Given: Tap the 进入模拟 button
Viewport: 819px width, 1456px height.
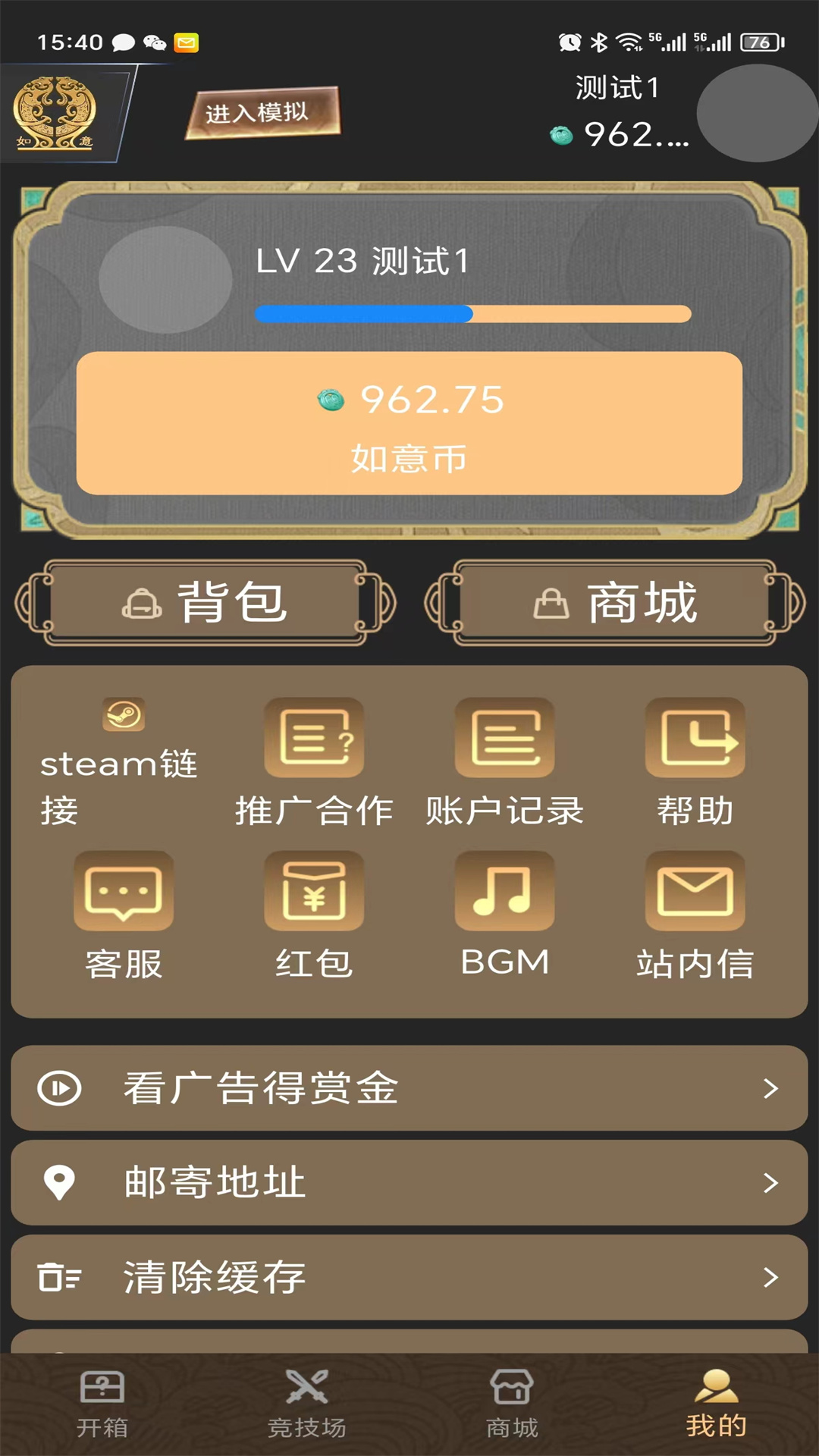Looking at the screenshot, I should coord(262,113).
